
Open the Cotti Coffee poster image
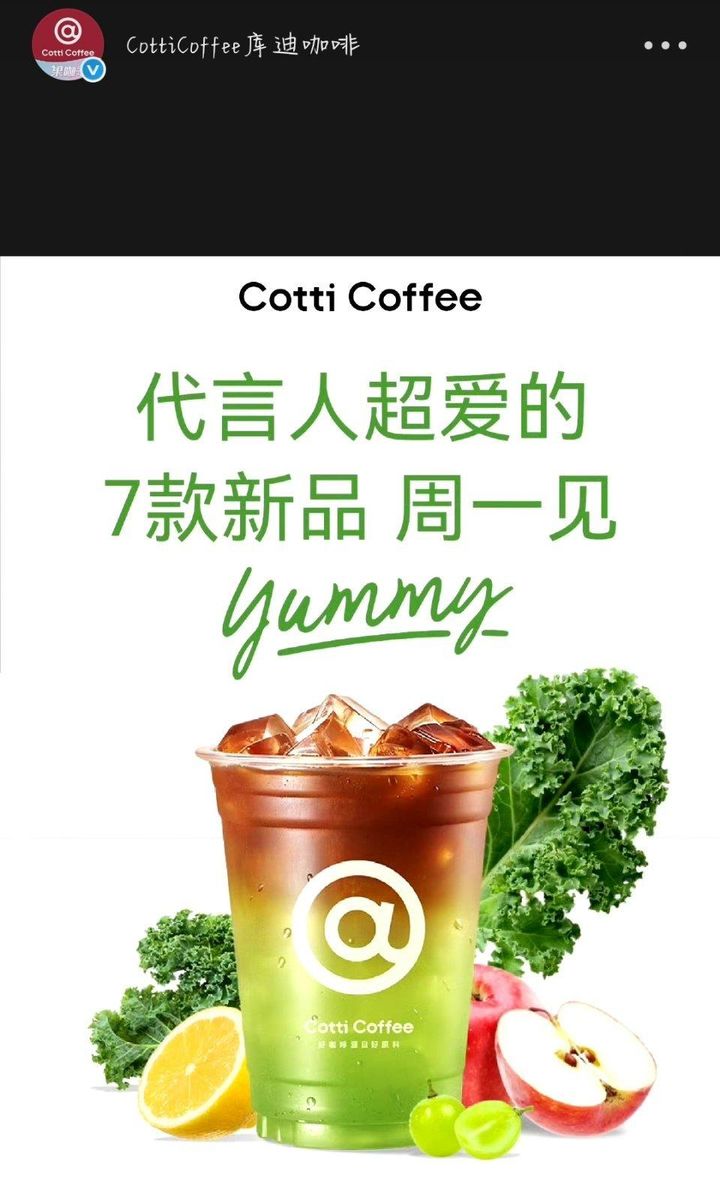point(360,721)
